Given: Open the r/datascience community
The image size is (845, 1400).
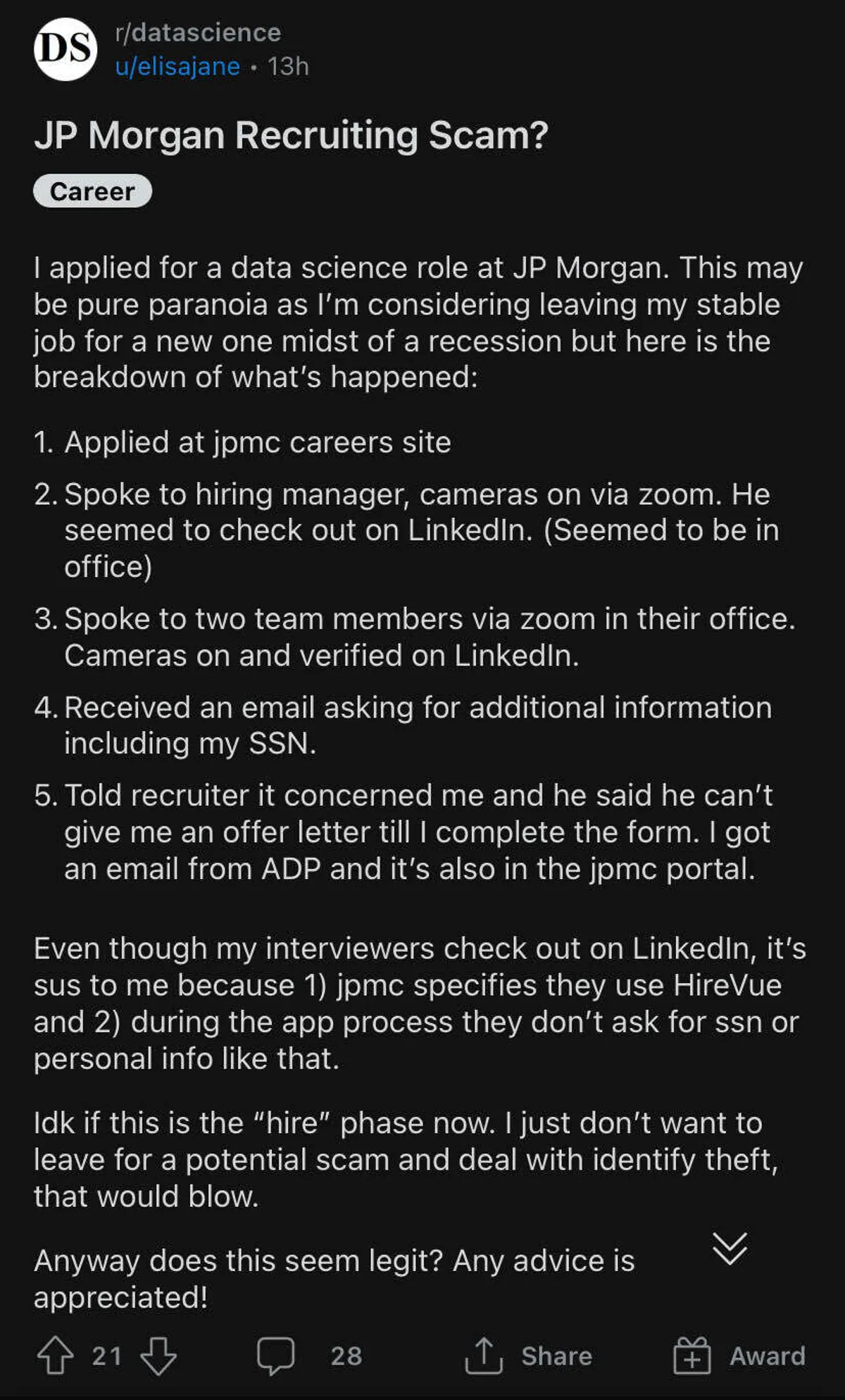Looking at the screenshot, I should 198,32.
